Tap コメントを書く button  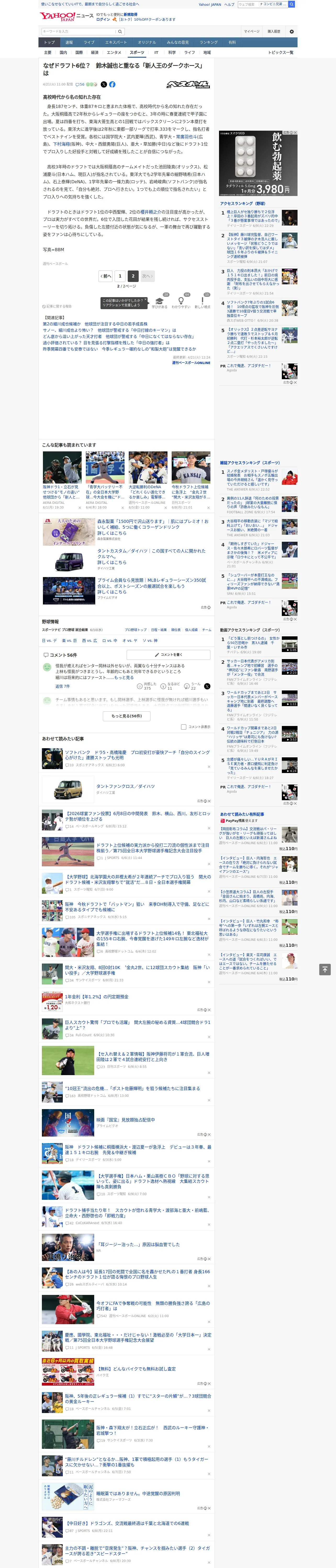[x=169, y=654]
